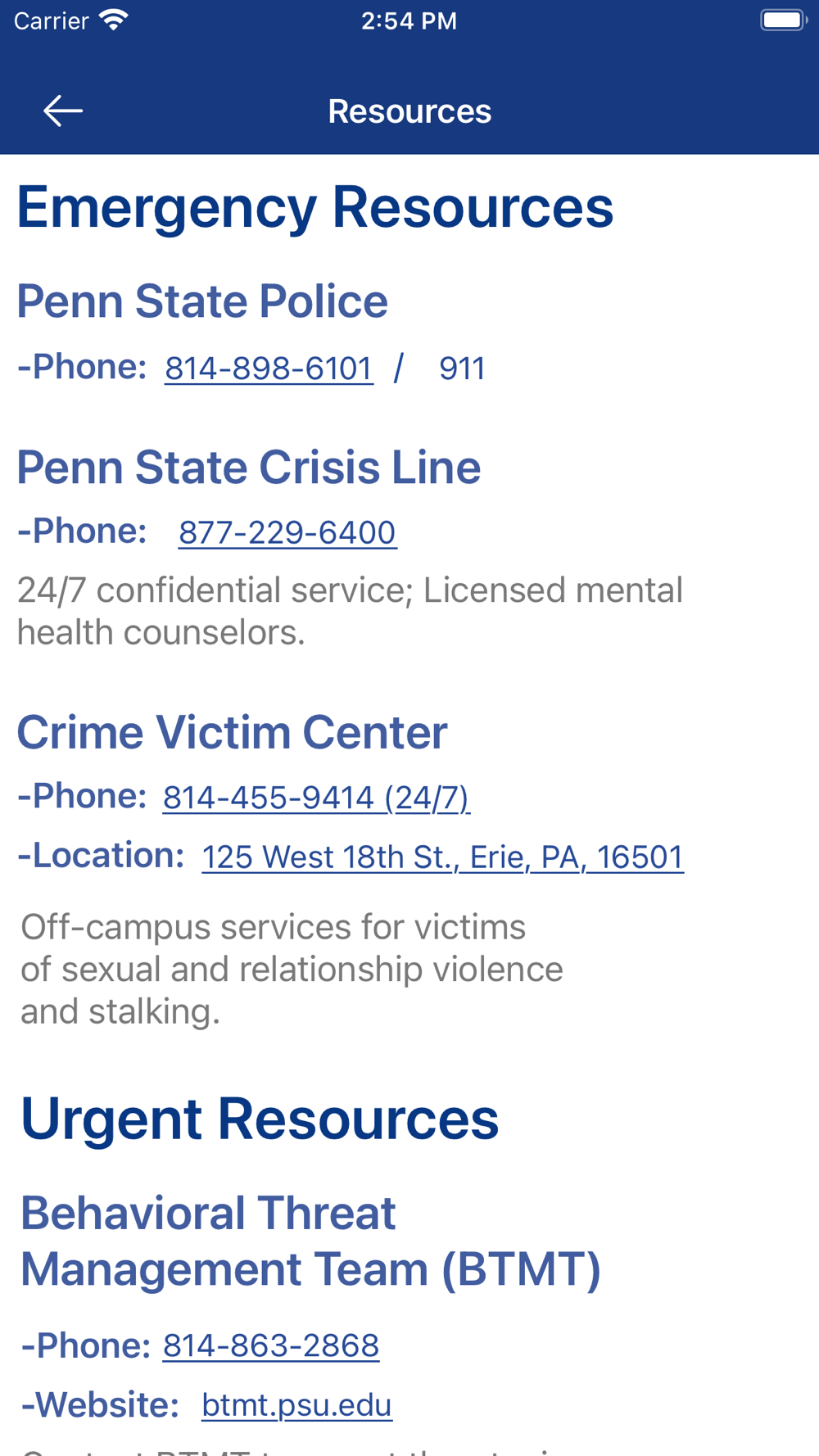Image resolution: width=819 pixels, height=1456 pixels.
Task: Dial the Crisis Line number 877-229-6400
Action: point(287,532)
